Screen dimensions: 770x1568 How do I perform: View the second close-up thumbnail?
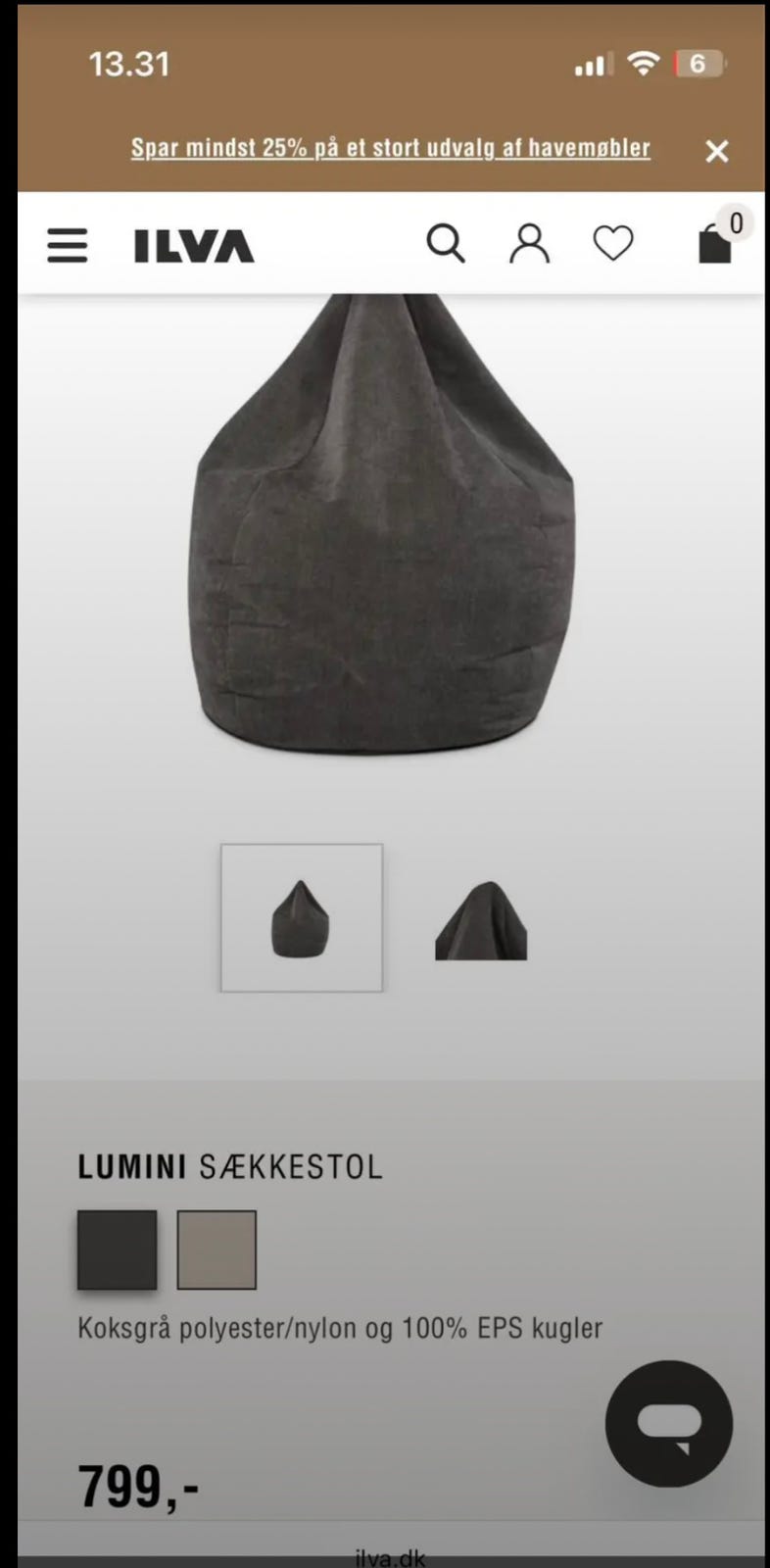(x=481, y=919)
